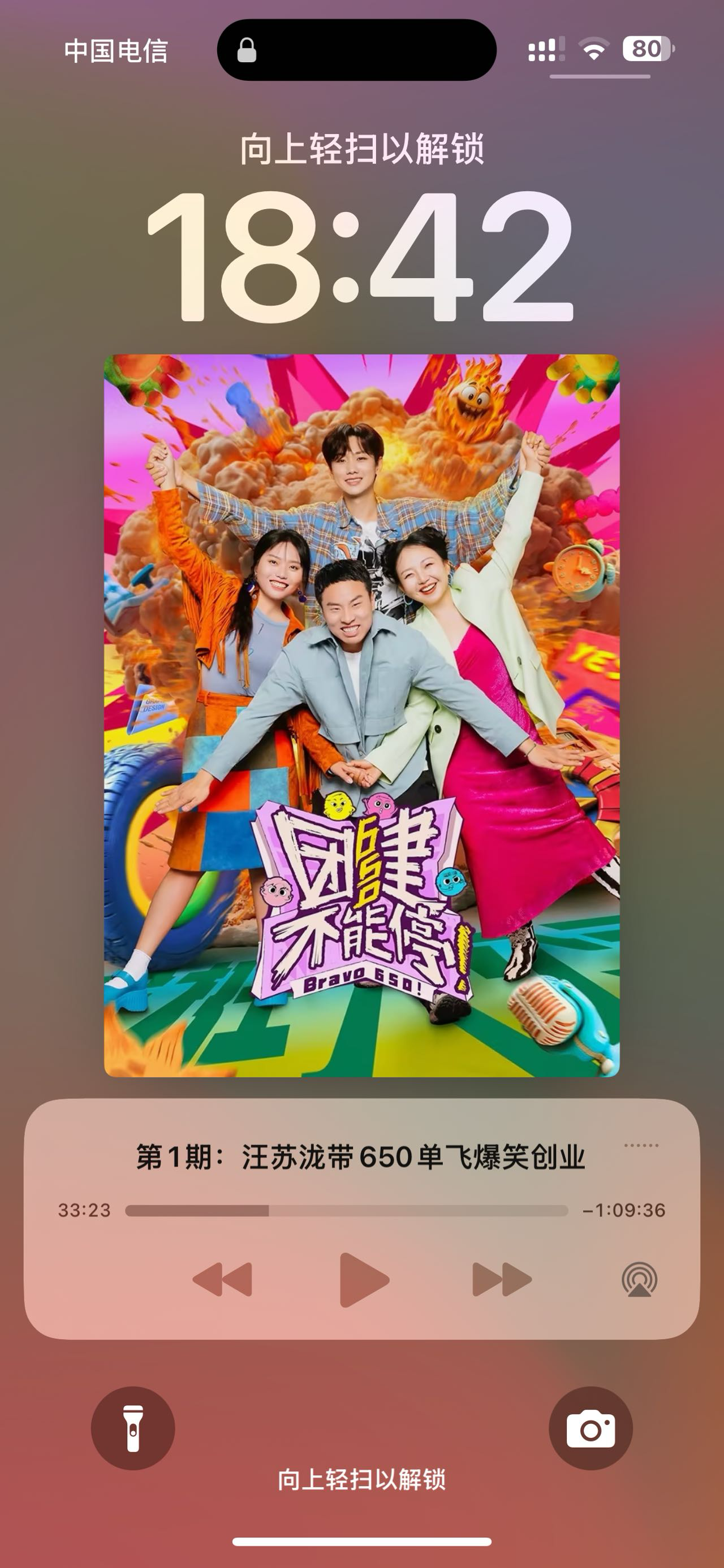Open AirPlay output options
Screen dimensions: 724x1568
point(639,1280)
